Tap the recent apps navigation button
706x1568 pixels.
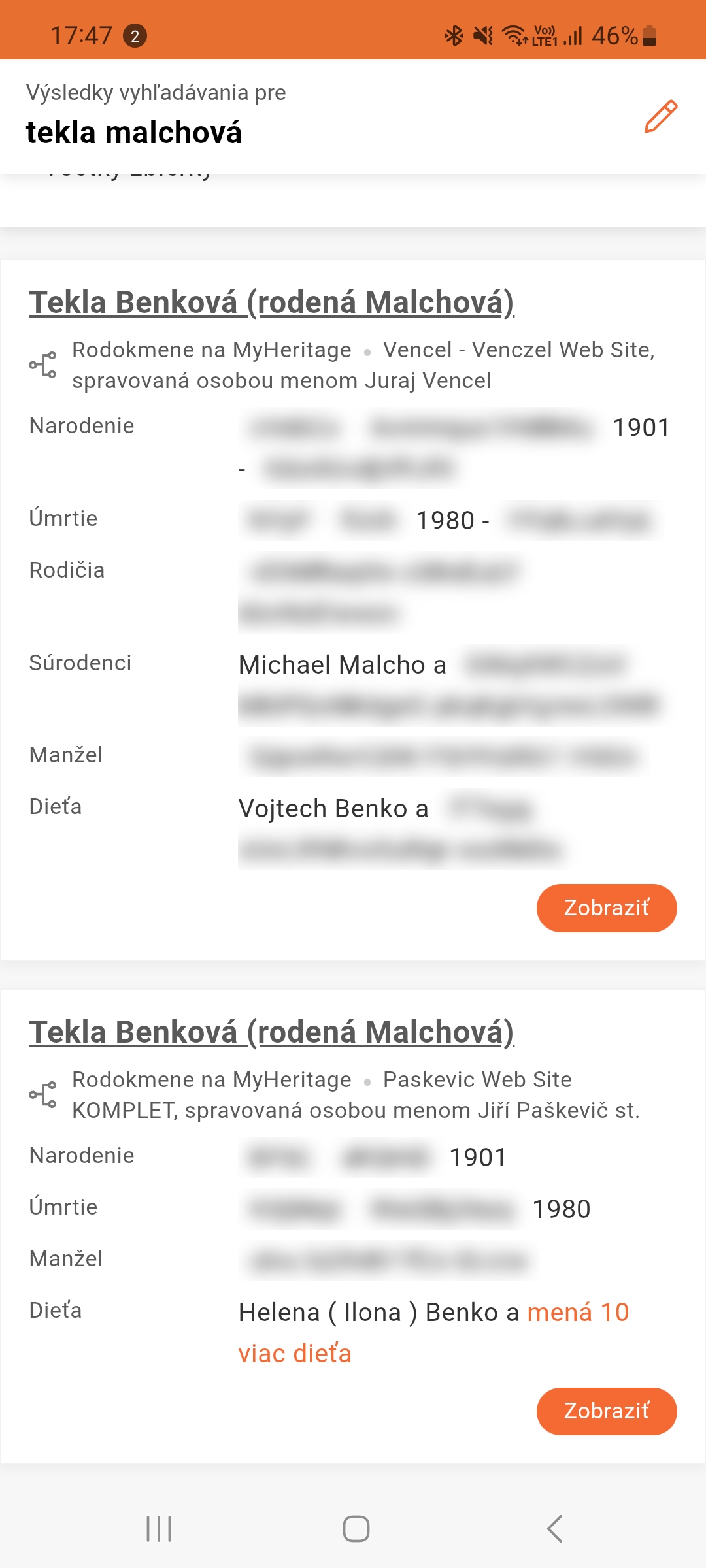pos(159,1527)
